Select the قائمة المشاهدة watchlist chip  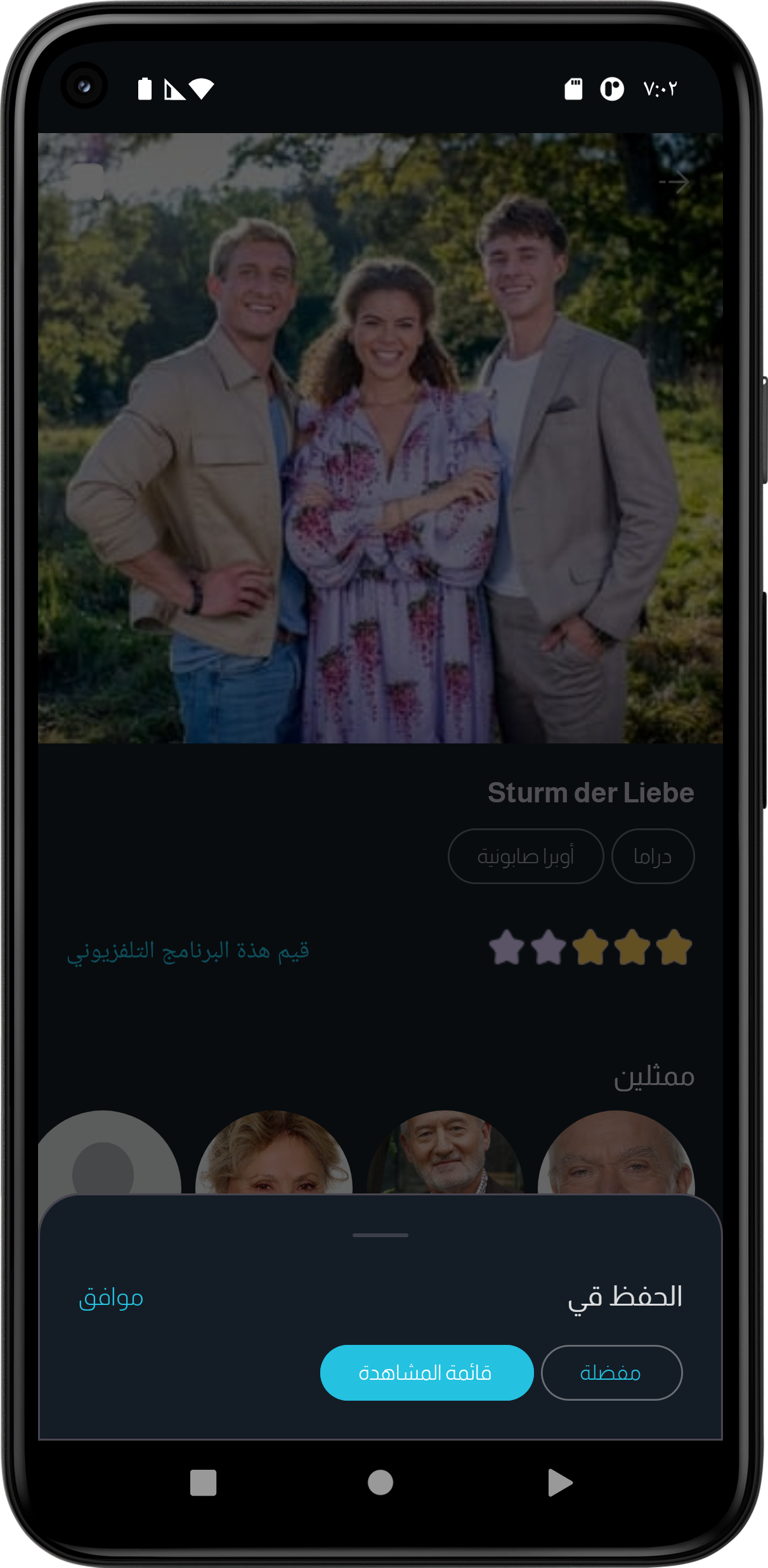(x=426, y=1373)
